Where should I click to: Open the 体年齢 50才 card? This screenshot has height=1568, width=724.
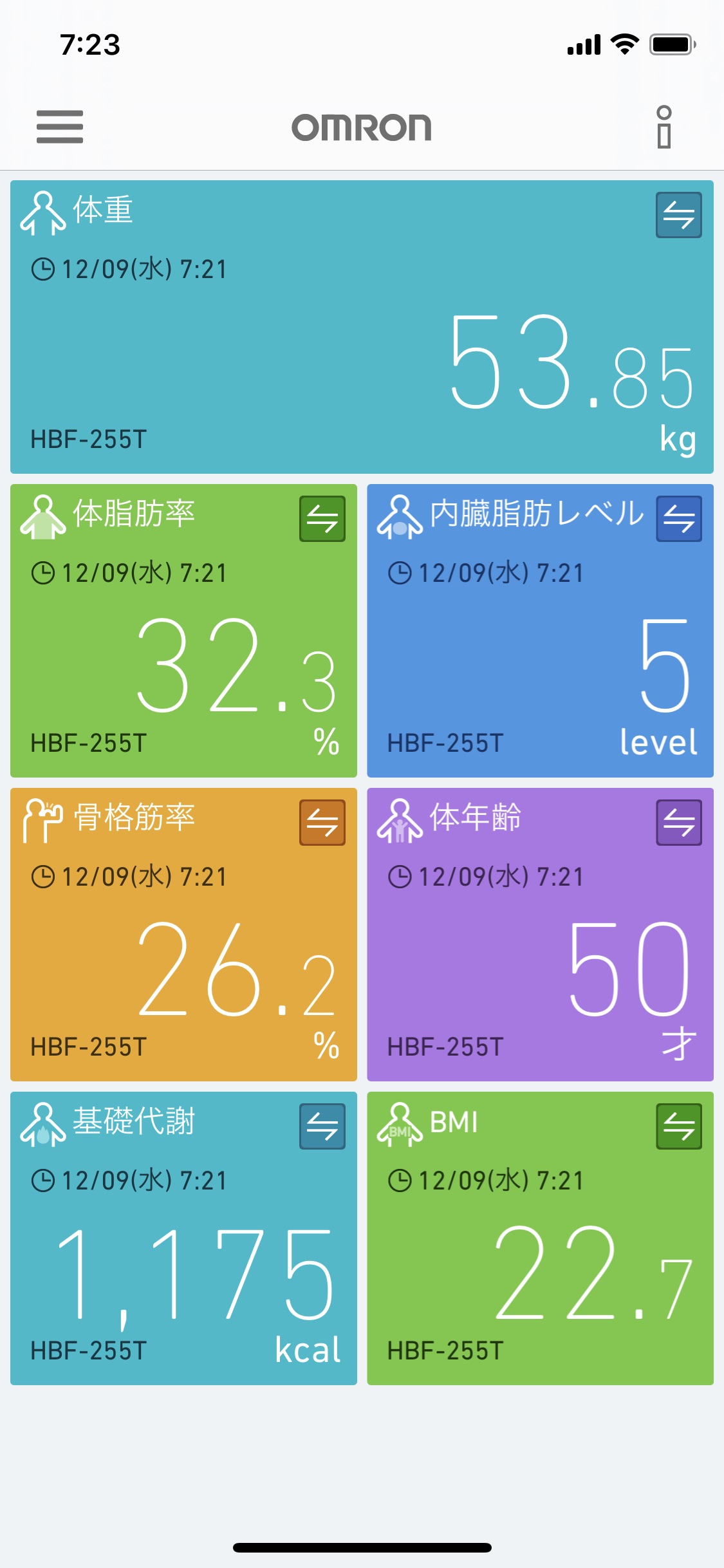tap(540, 935)
